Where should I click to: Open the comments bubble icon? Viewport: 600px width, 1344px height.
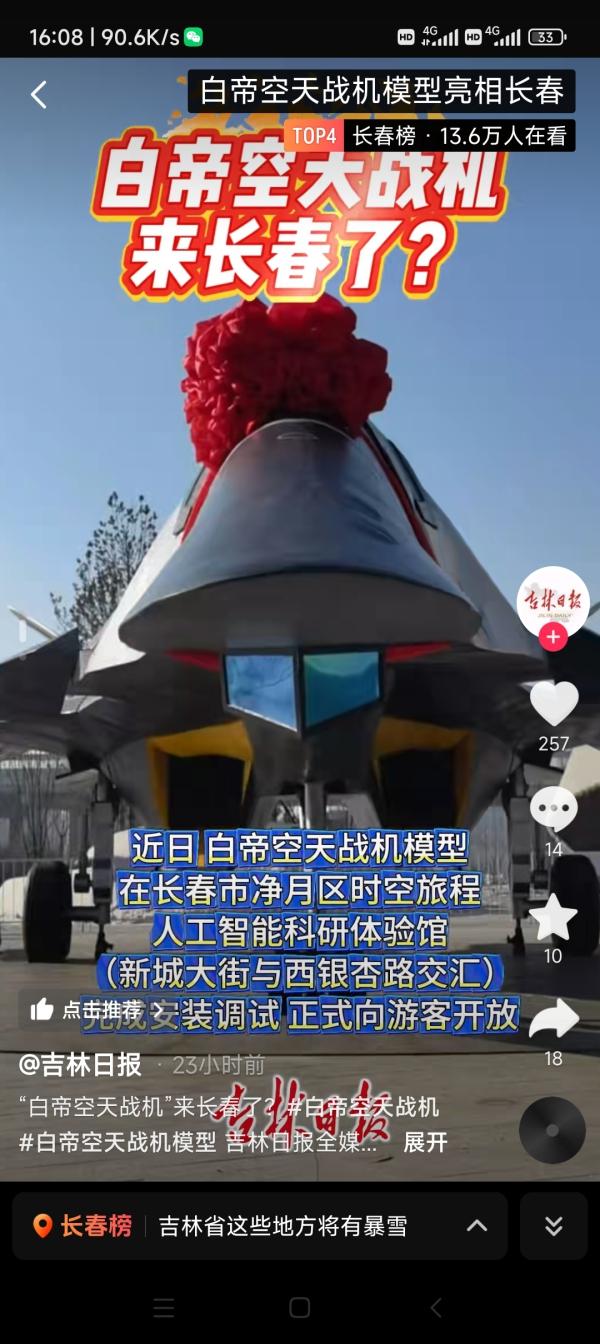point(553,809)
